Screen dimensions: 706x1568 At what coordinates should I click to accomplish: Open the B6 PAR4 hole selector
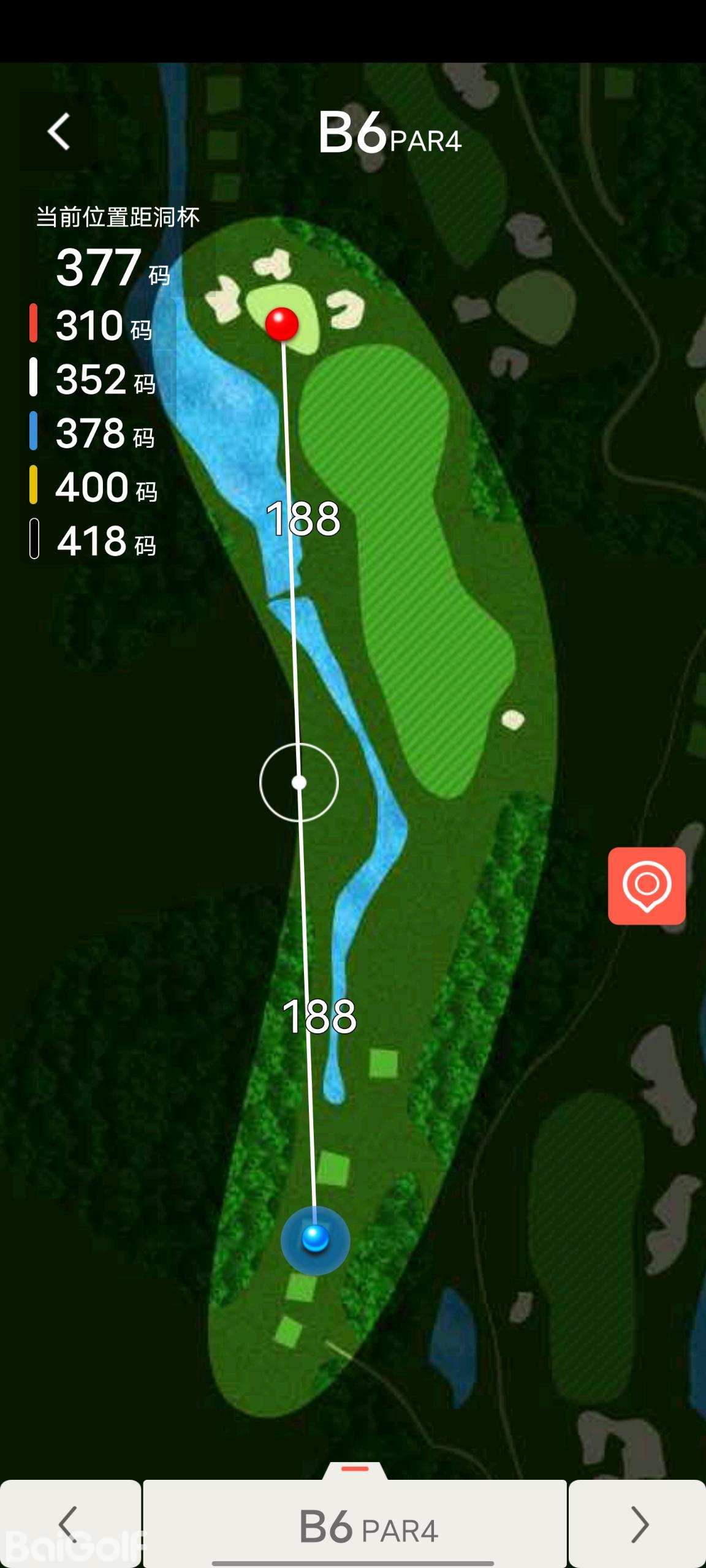[x=355, y=1525]
